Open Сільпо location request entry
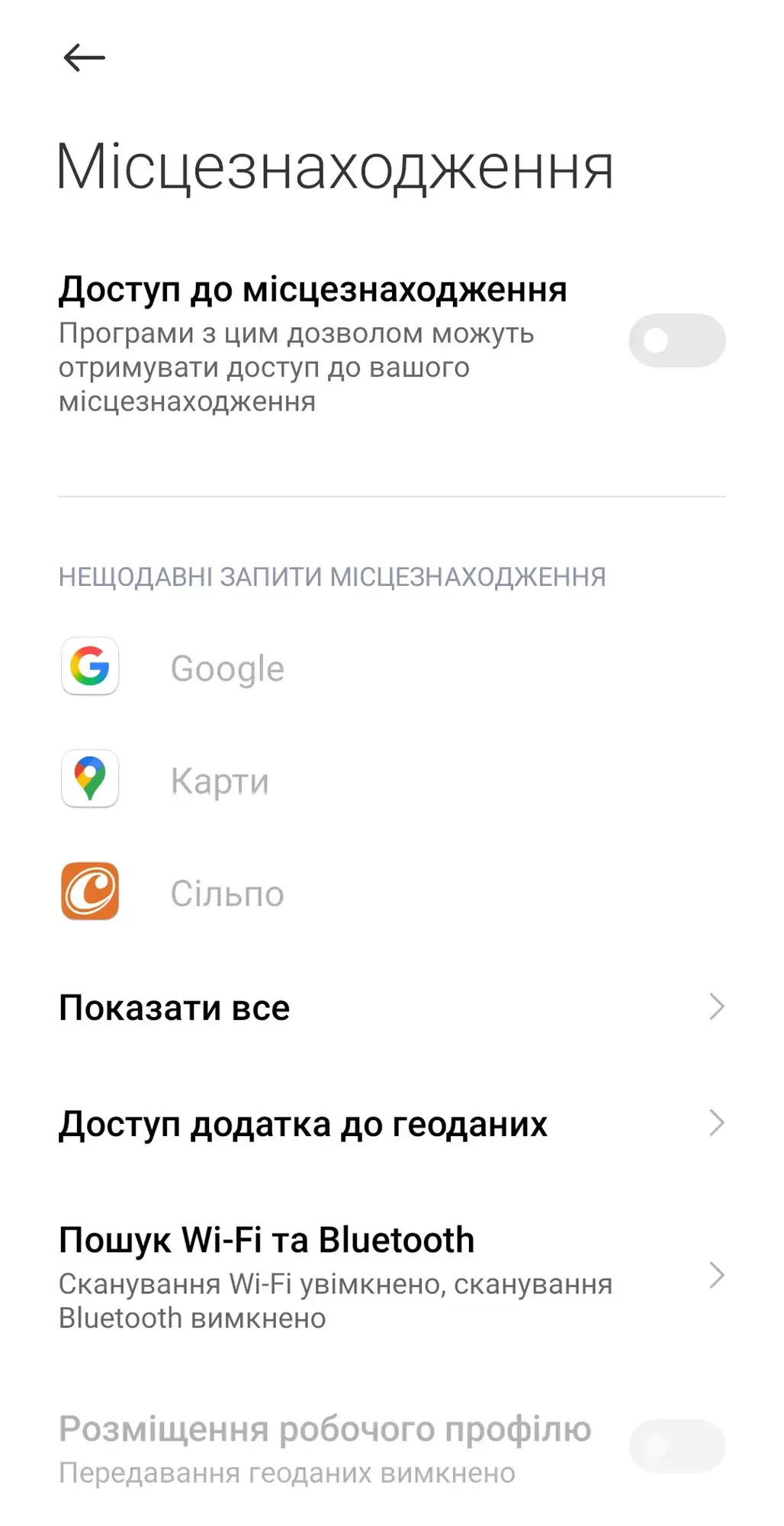The width and height of the screenshot is (784, 1526). (x=227, y=893)
